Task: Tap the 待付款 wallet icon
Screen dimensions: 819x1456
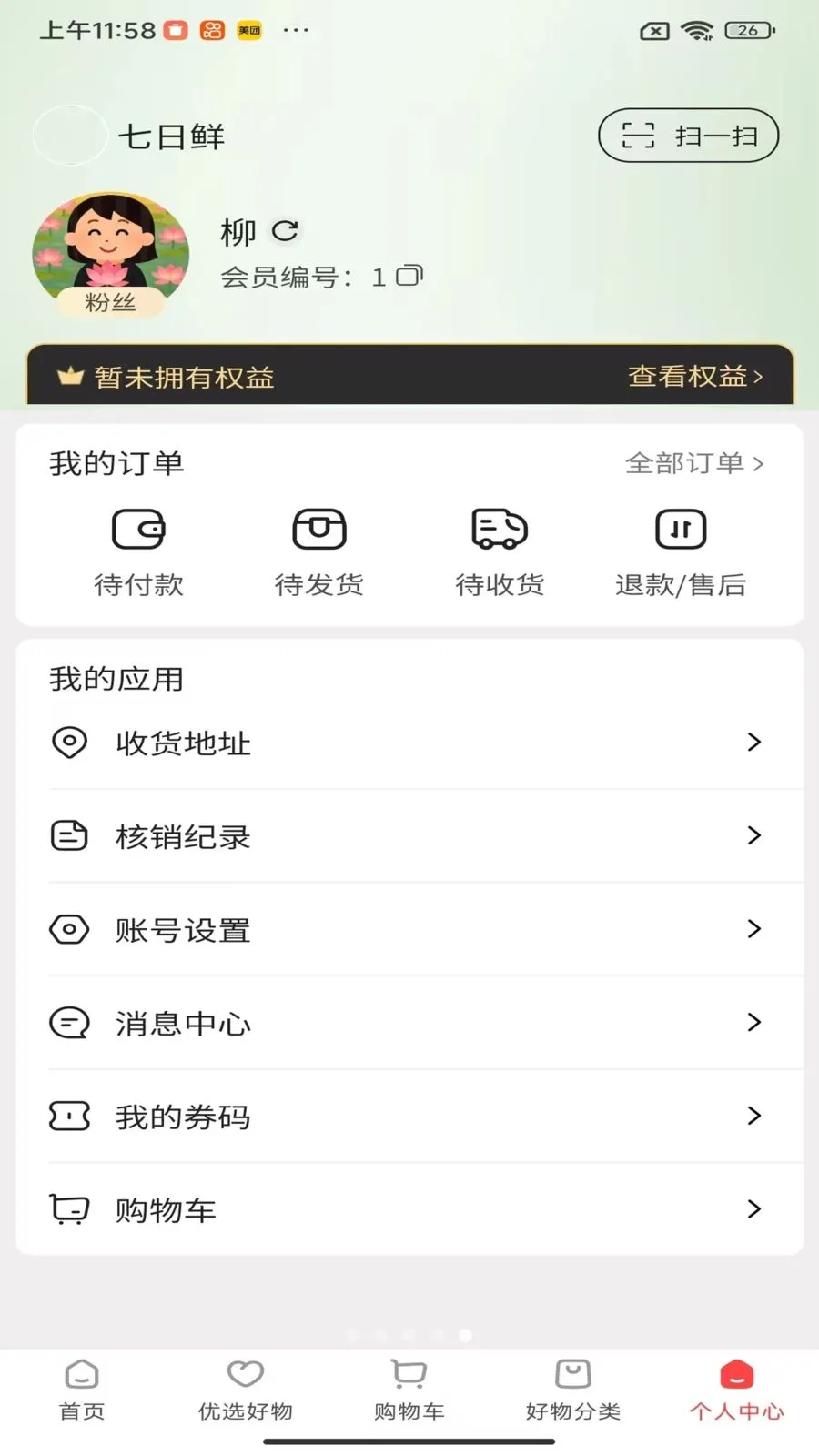Action: coord(138,529)
